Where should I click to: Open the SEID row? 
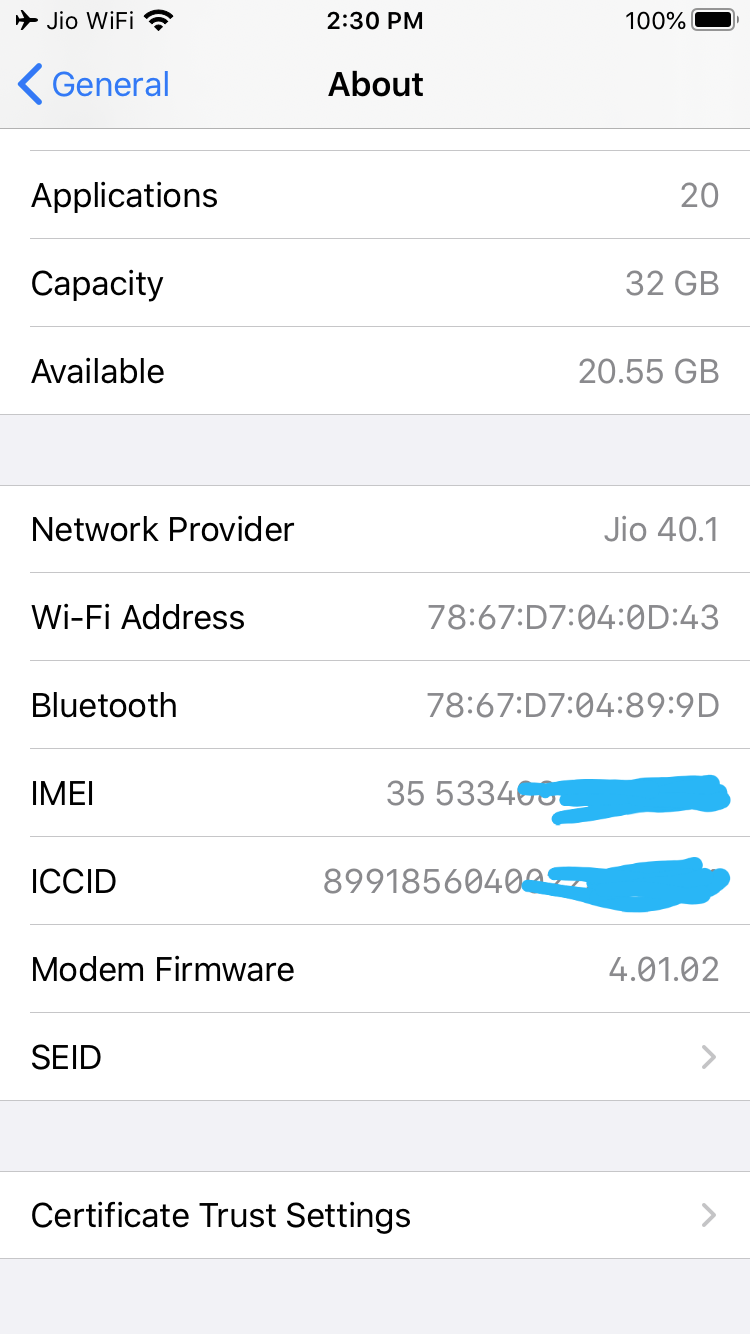click(375, 1057)
